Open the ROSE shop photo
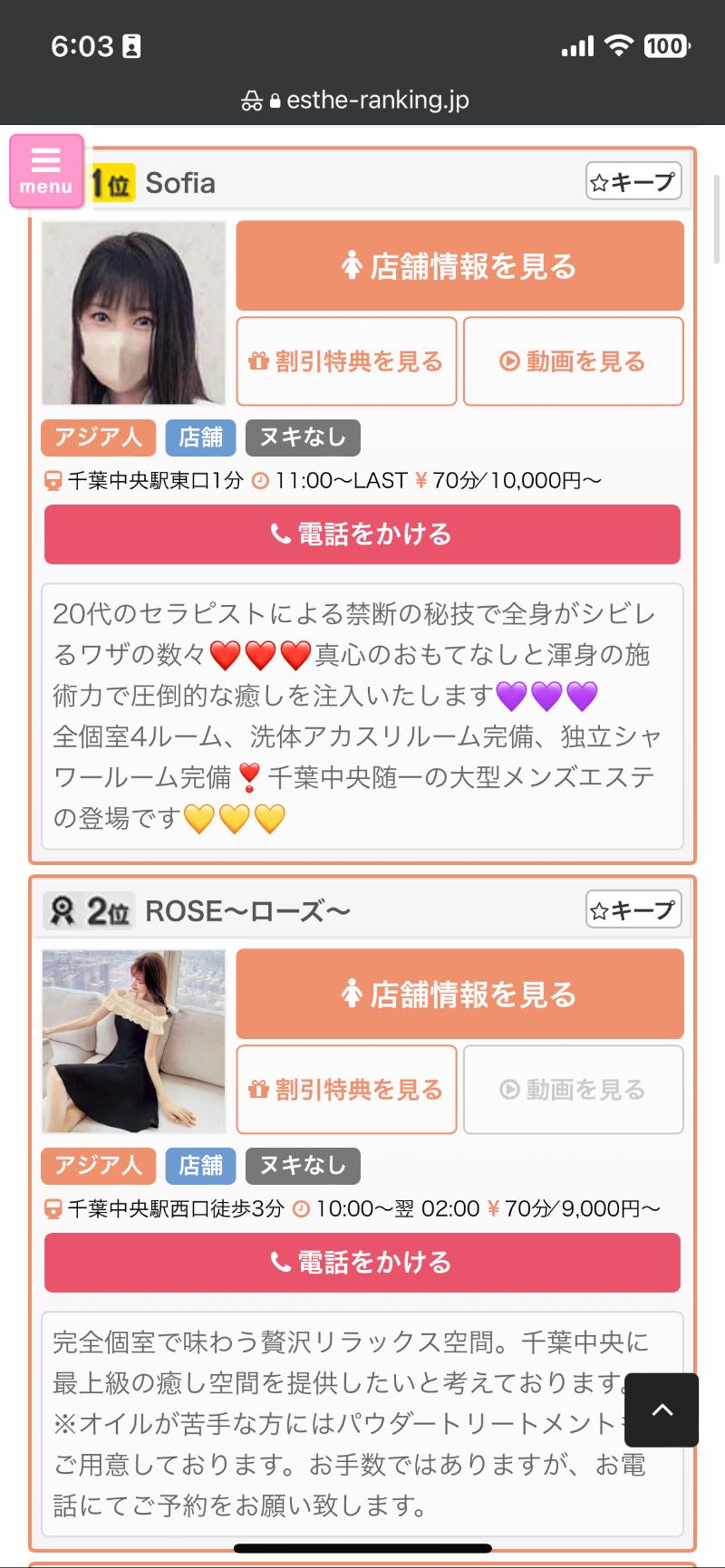725x1568 pixels. click(x=134, y=1042)
